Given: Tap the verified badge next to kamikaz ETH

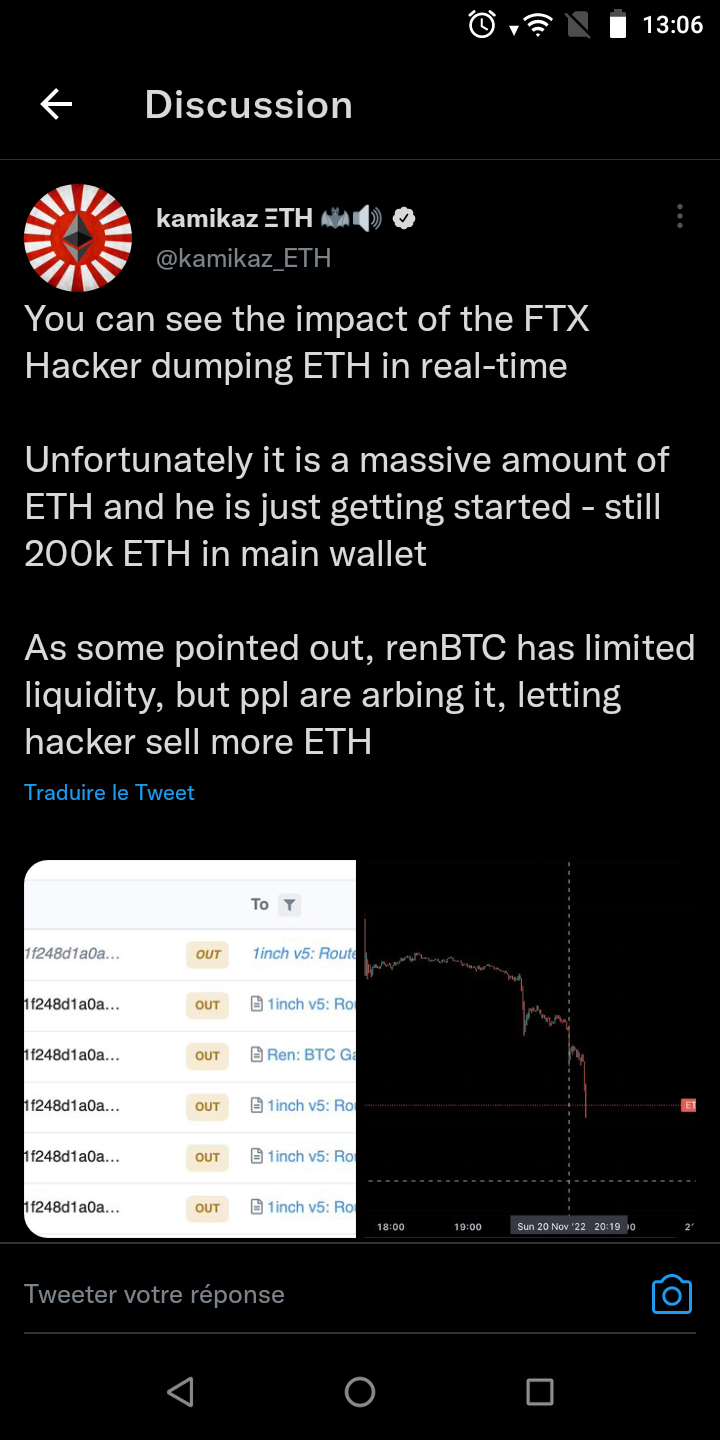Looking at the screenshot, I should click(x=403, y=217).
